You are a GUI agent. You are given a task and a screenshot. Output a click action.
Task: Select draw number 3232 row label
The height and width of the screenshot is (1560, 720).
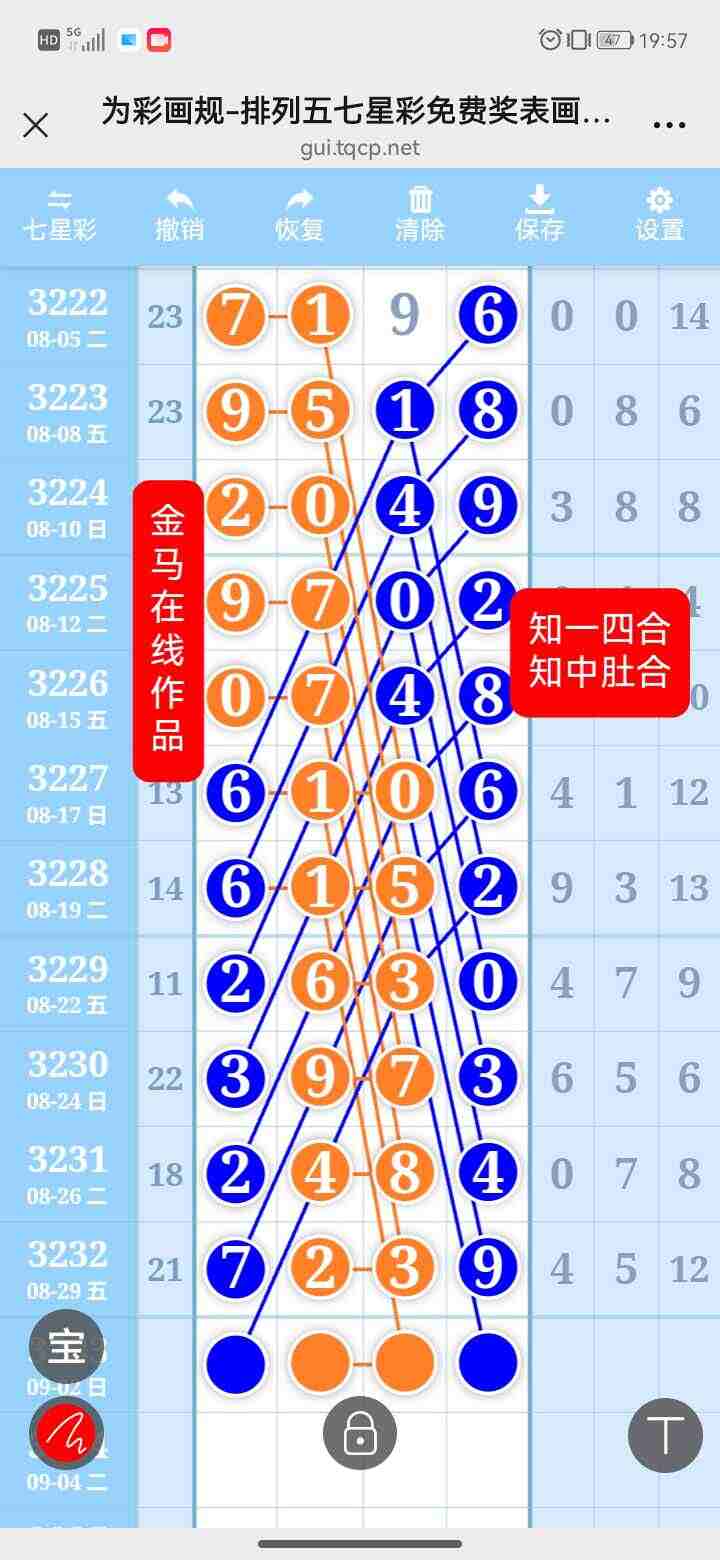[x=66, y=1254]
